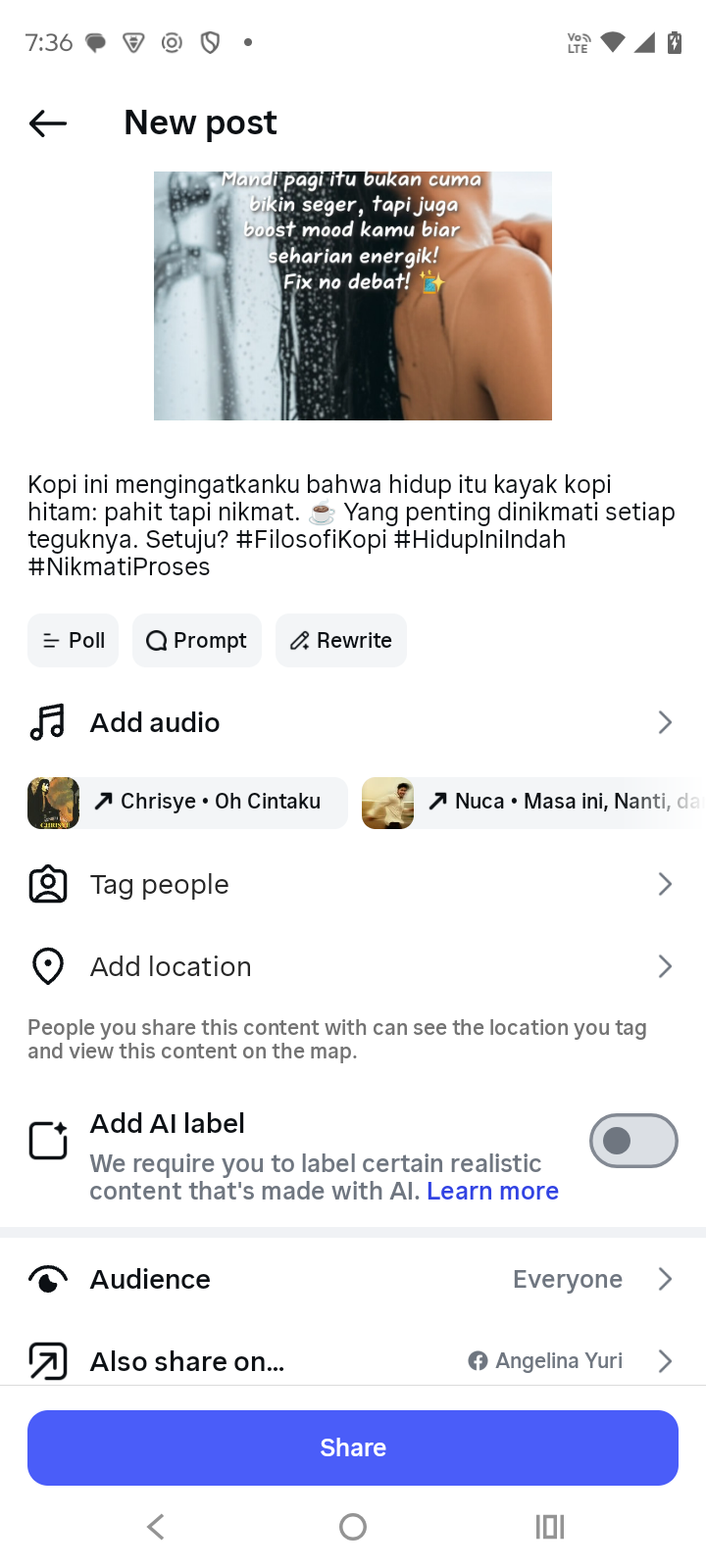Open Tag people
The width and height of the screenshot is (706, 1568).
coord(353,885)
